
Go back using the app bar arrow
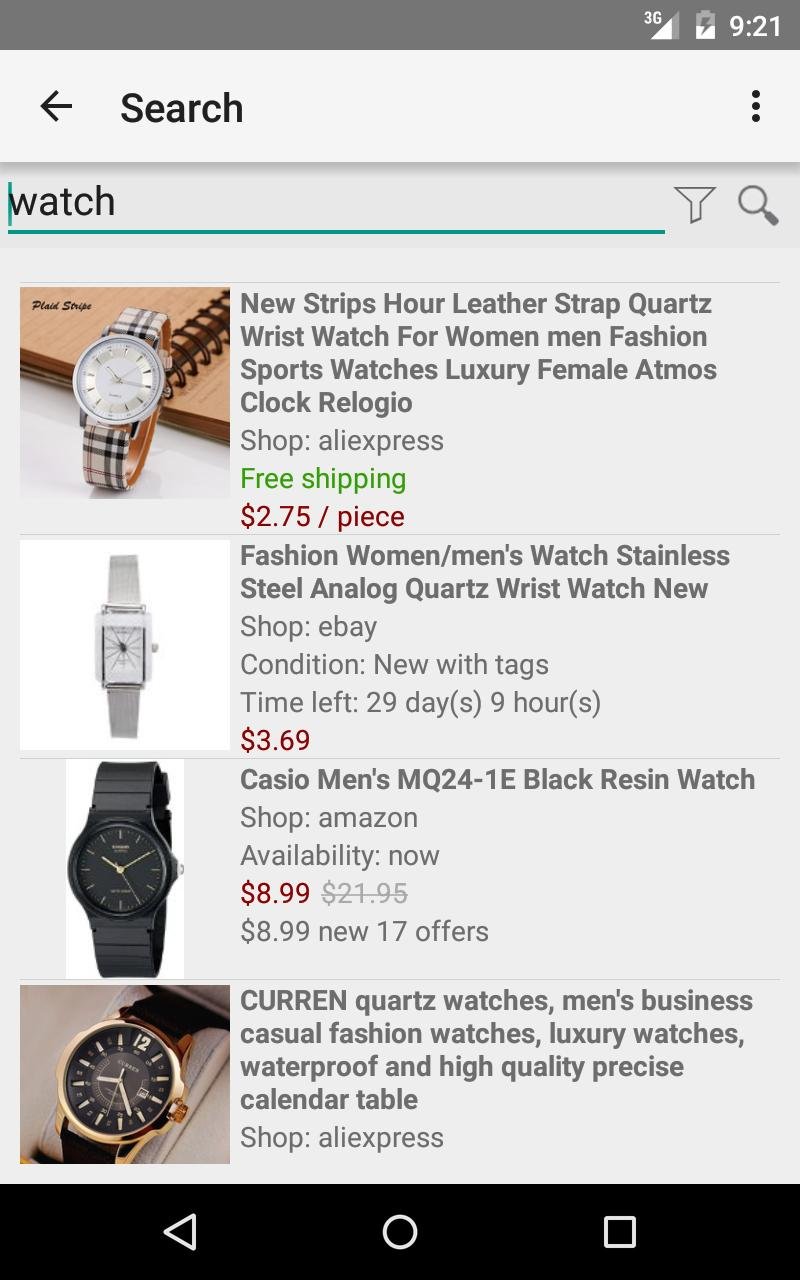tap(56, 106)
